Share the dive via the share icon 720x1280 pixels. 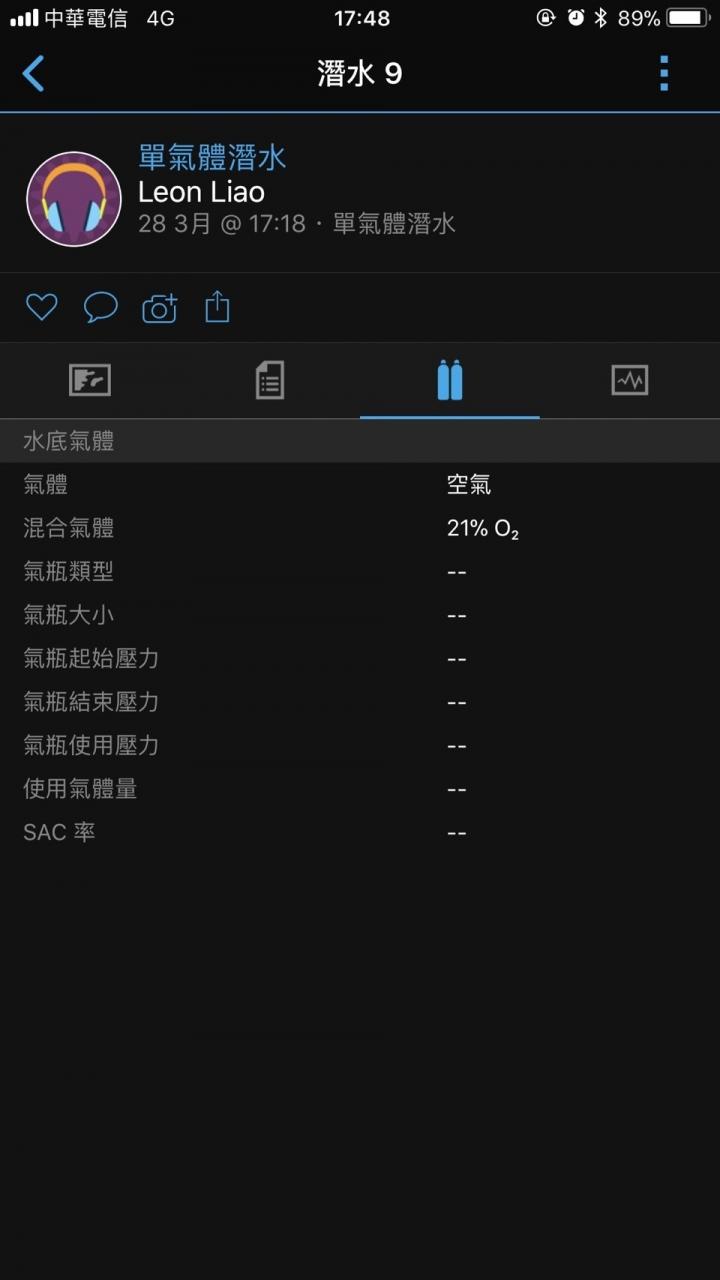(218, 307)
